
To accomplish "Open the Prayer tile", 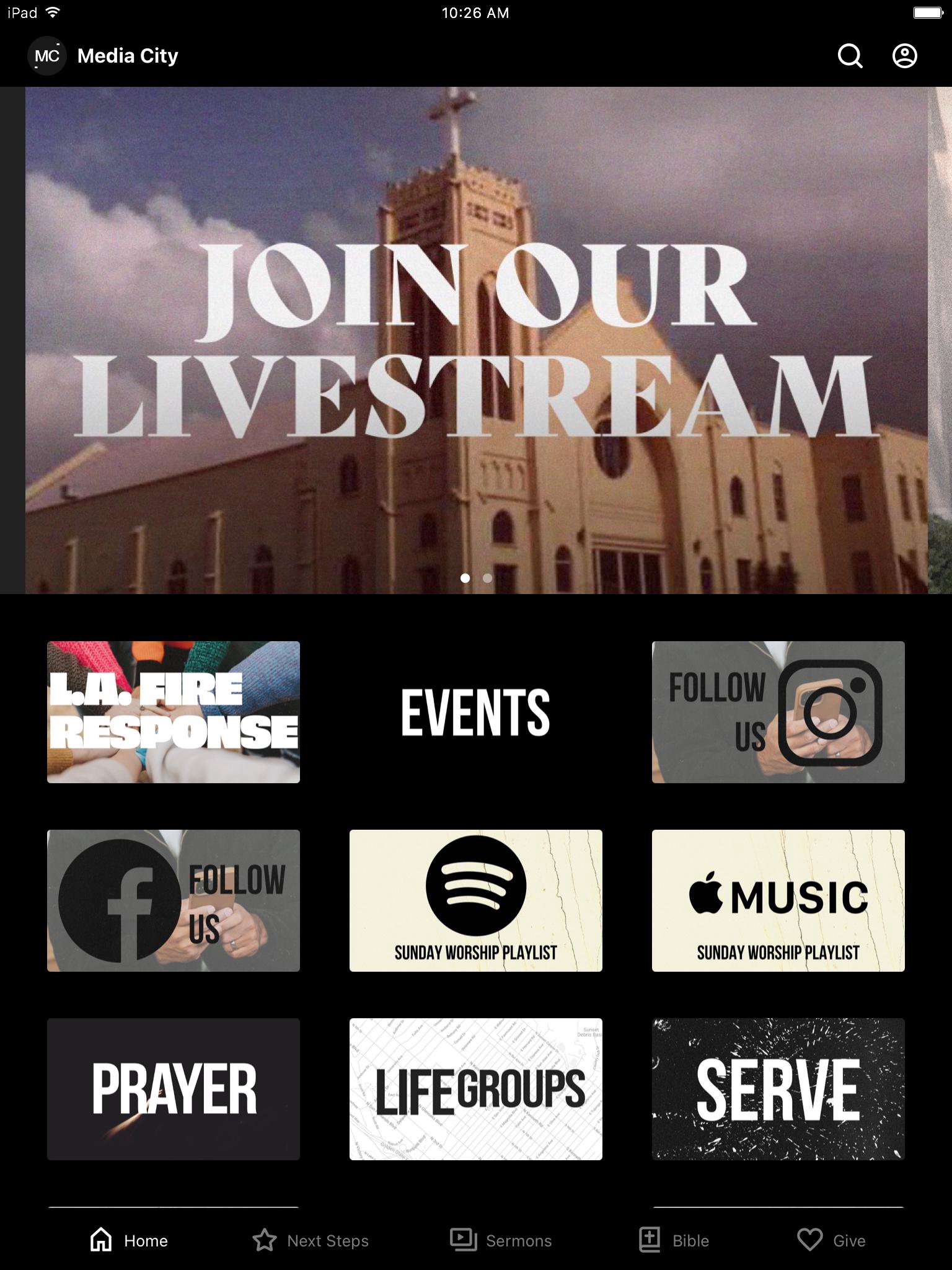I will point(174,1089).
